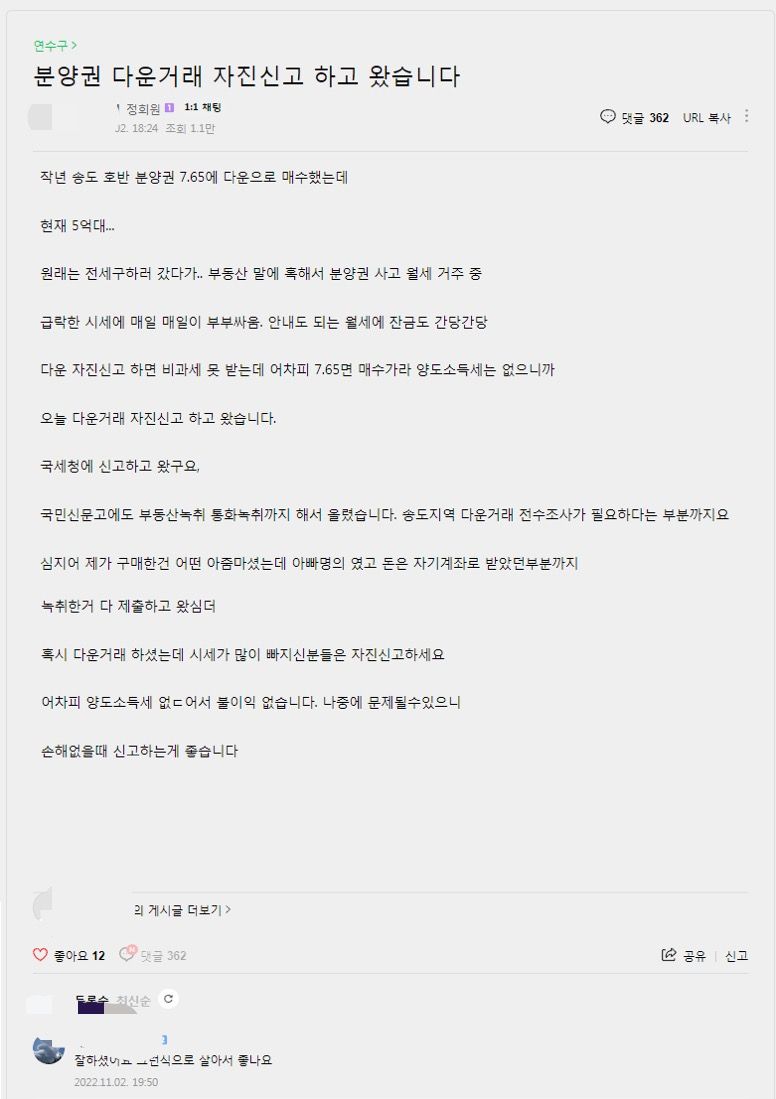The height and width of the screenshot is (1099, 776).
Task: Report this post with 신고
Action: (x=736, y=955)
